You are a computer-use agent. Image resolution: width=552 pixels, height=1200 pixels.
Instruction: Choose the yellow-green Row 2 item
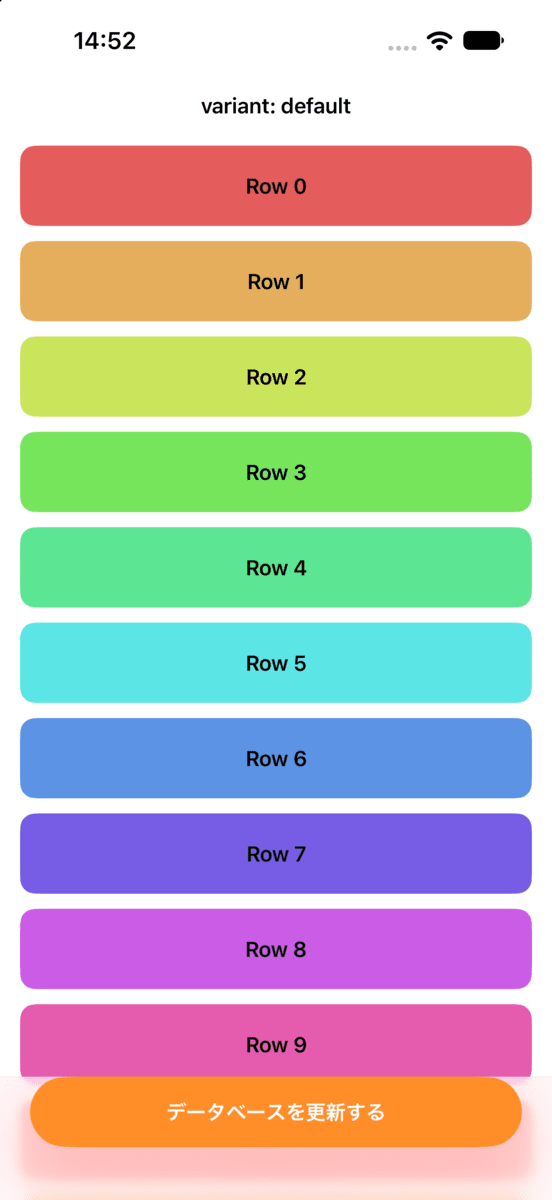(276, 377)
